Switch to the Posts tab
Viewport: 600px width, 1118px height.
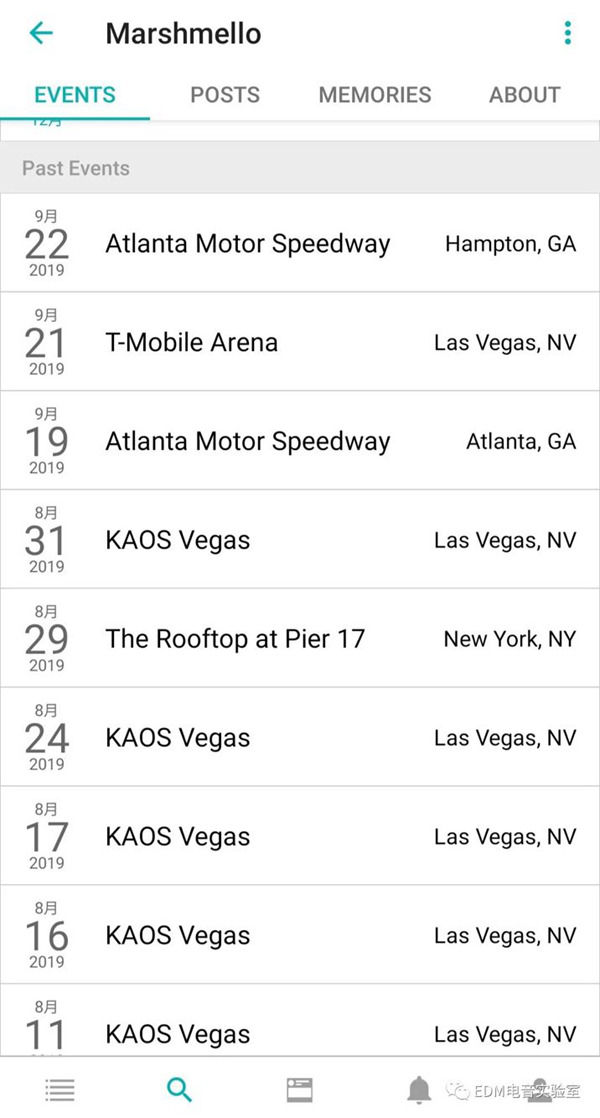(x=224, y=95)
